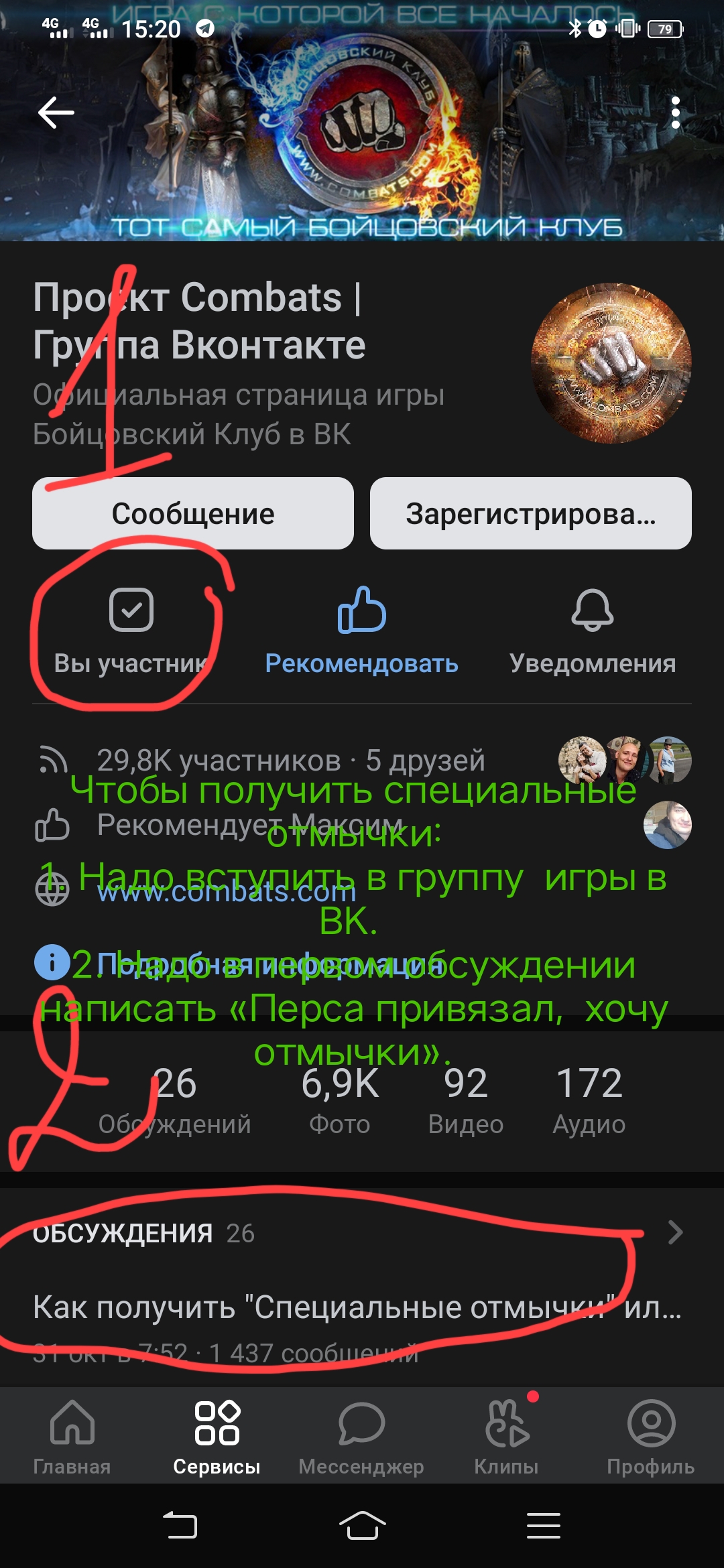Tap the Сообщение button
The image size is (724, 1568).
click(193, 513)
